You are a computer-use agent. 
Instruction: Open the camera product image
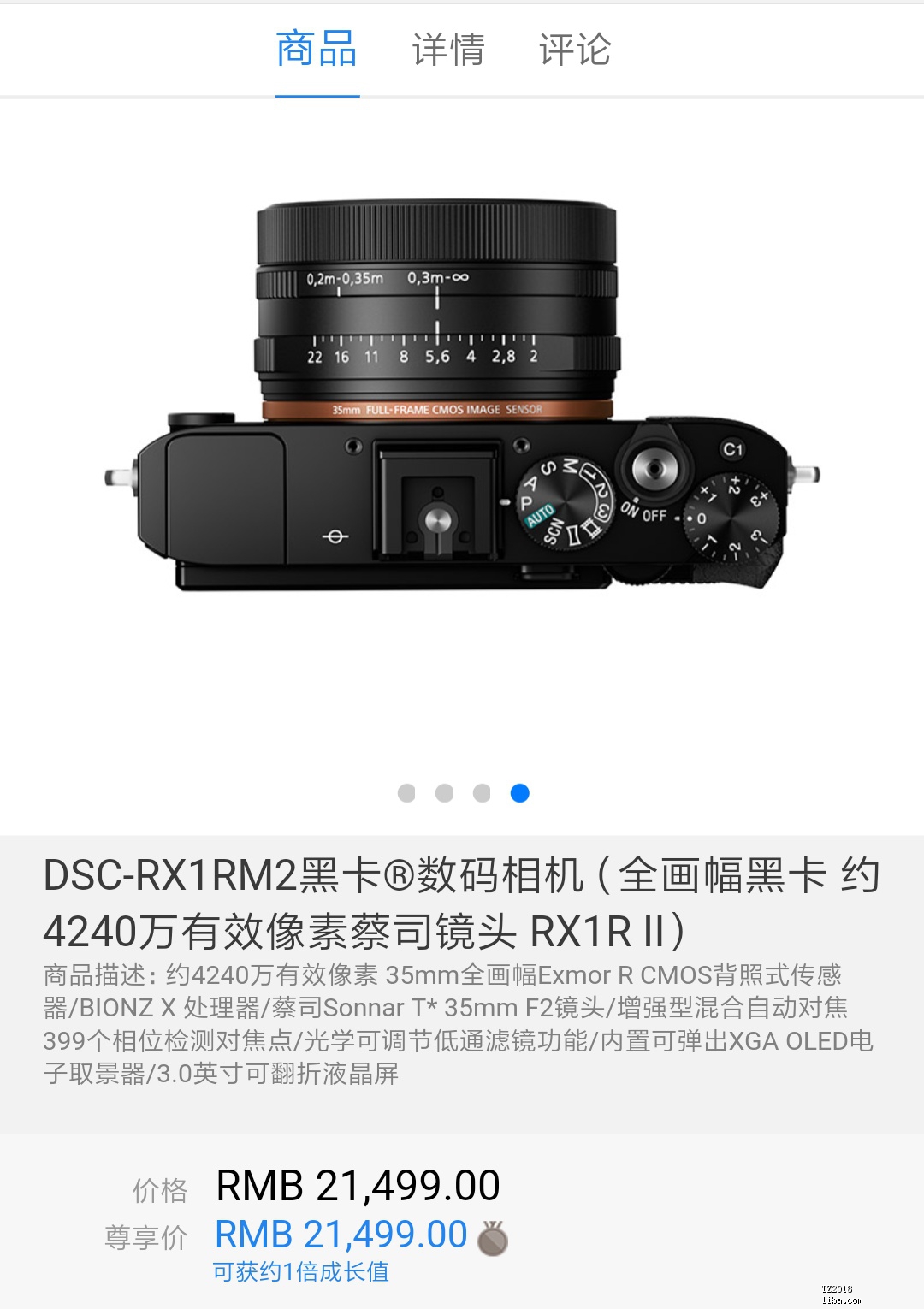[462, 398]
